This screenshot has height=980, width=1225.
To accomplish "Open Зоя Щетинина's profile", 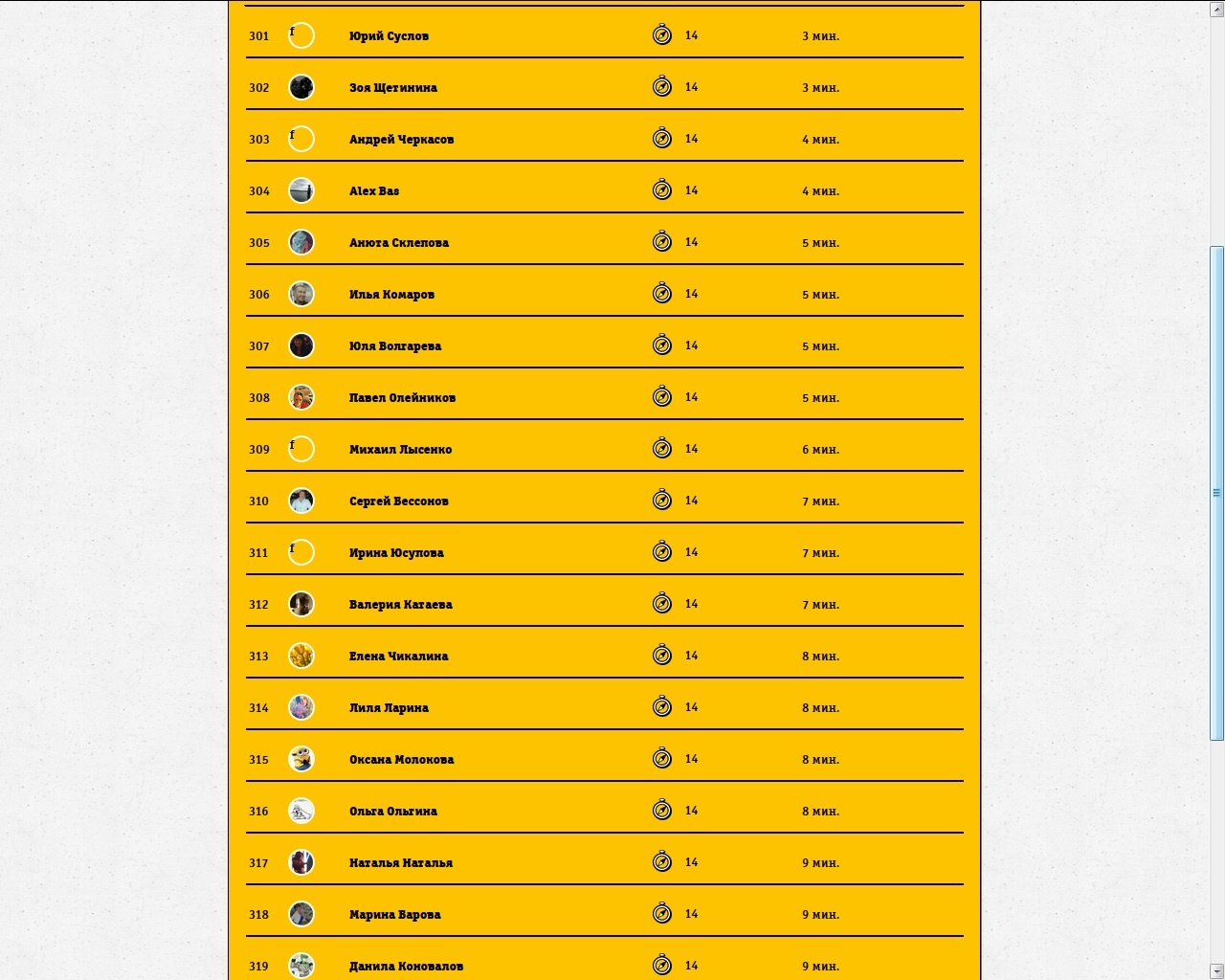I will coord(392,88).
